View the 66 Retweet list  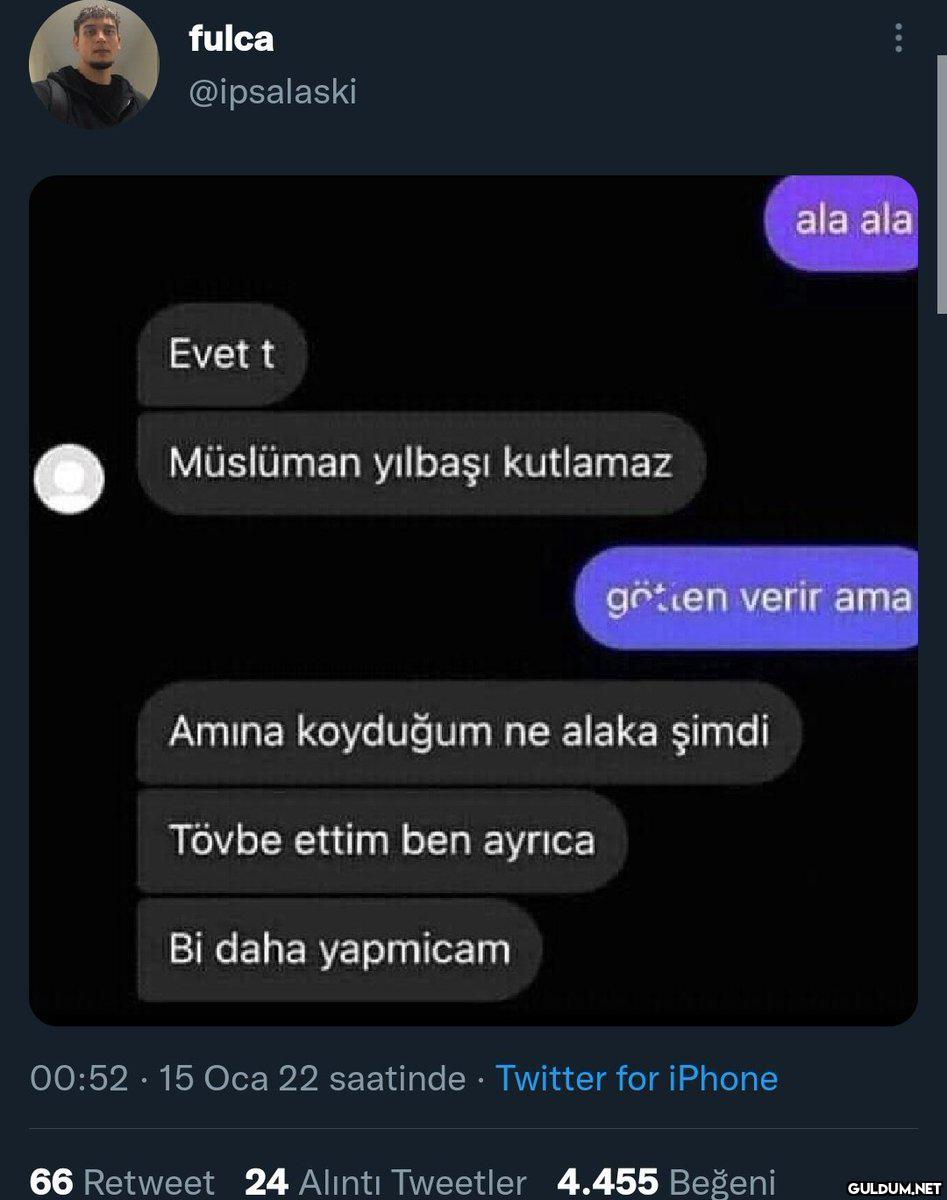[122, 1181]
